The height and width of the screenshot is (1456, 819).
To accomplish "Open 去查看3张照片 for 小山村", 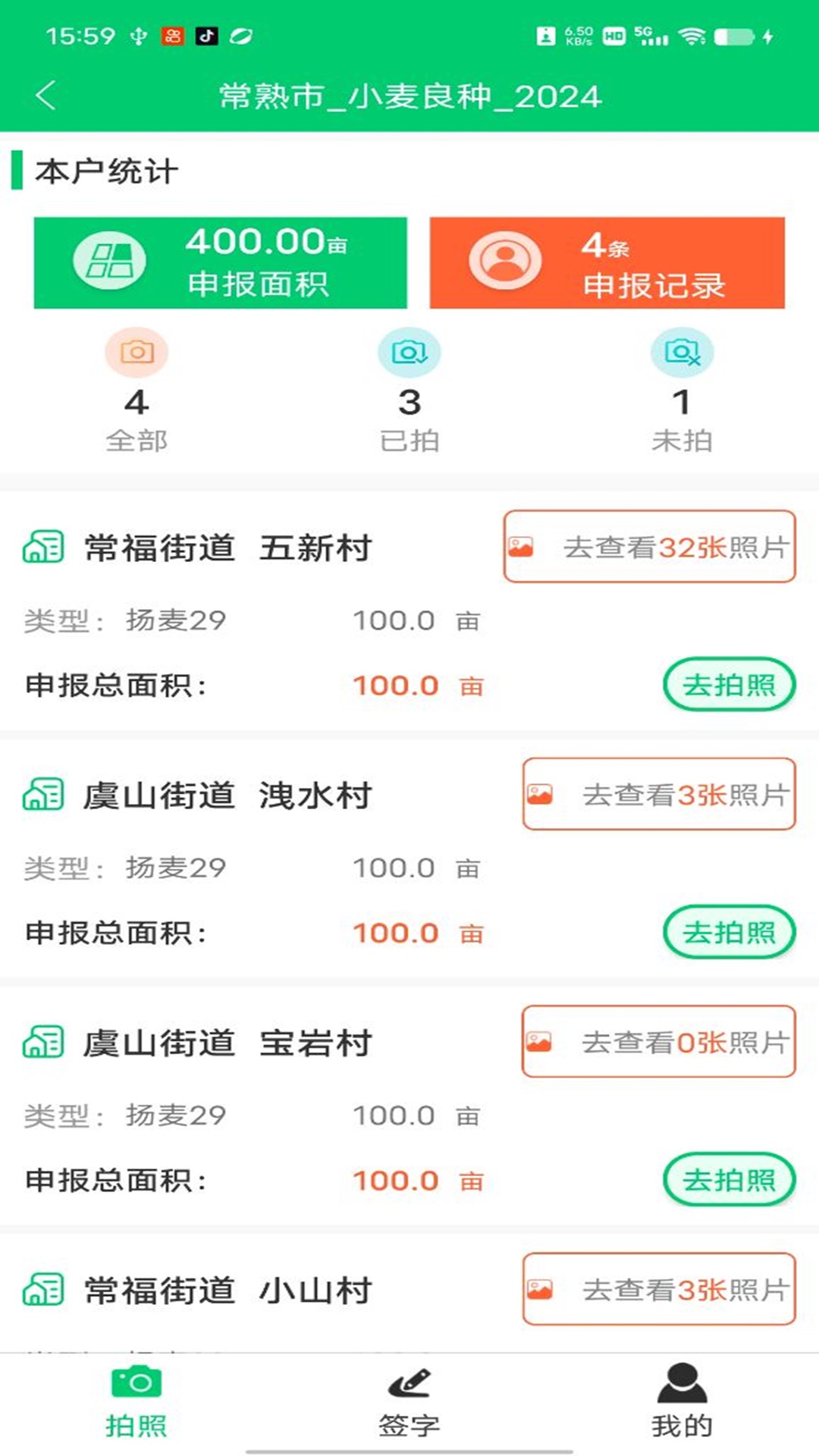I will (x=657, y=1287).
